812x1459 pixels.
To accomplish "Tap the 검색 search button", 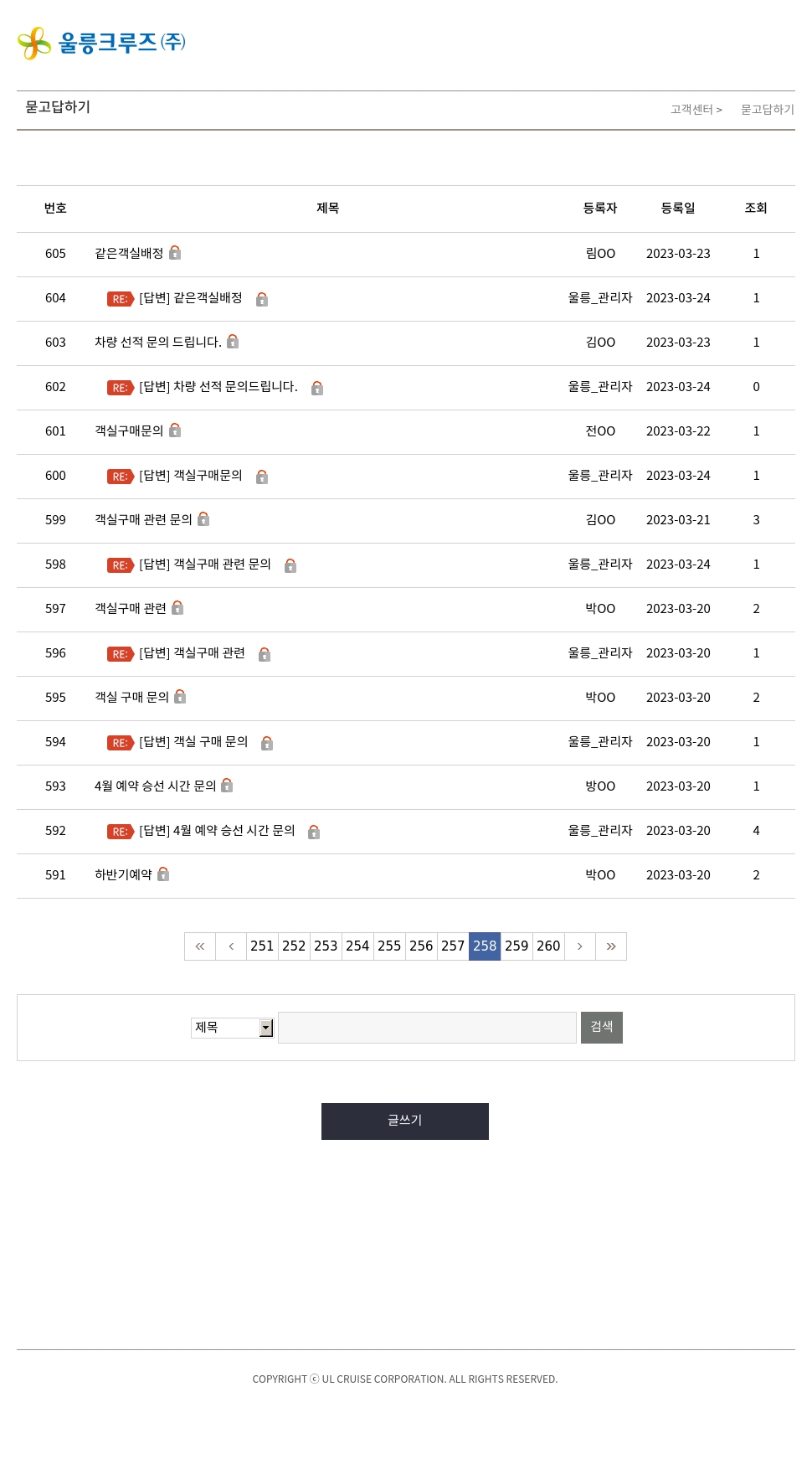I will coord(601,1028).
